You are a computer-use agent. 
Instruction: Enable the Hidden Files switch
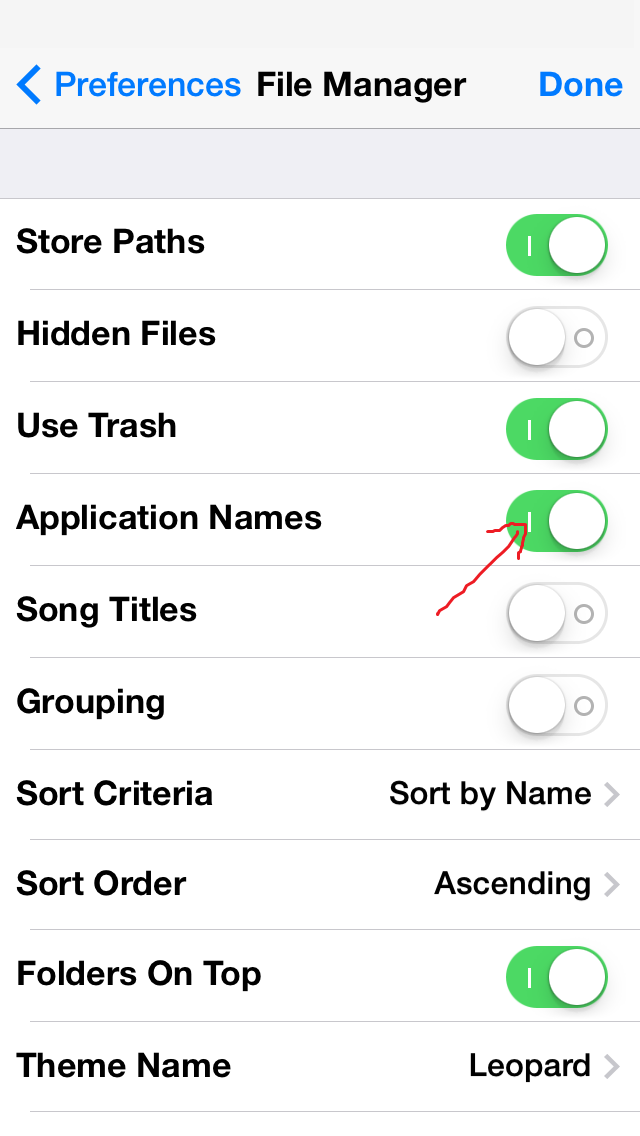click(557, 336)
